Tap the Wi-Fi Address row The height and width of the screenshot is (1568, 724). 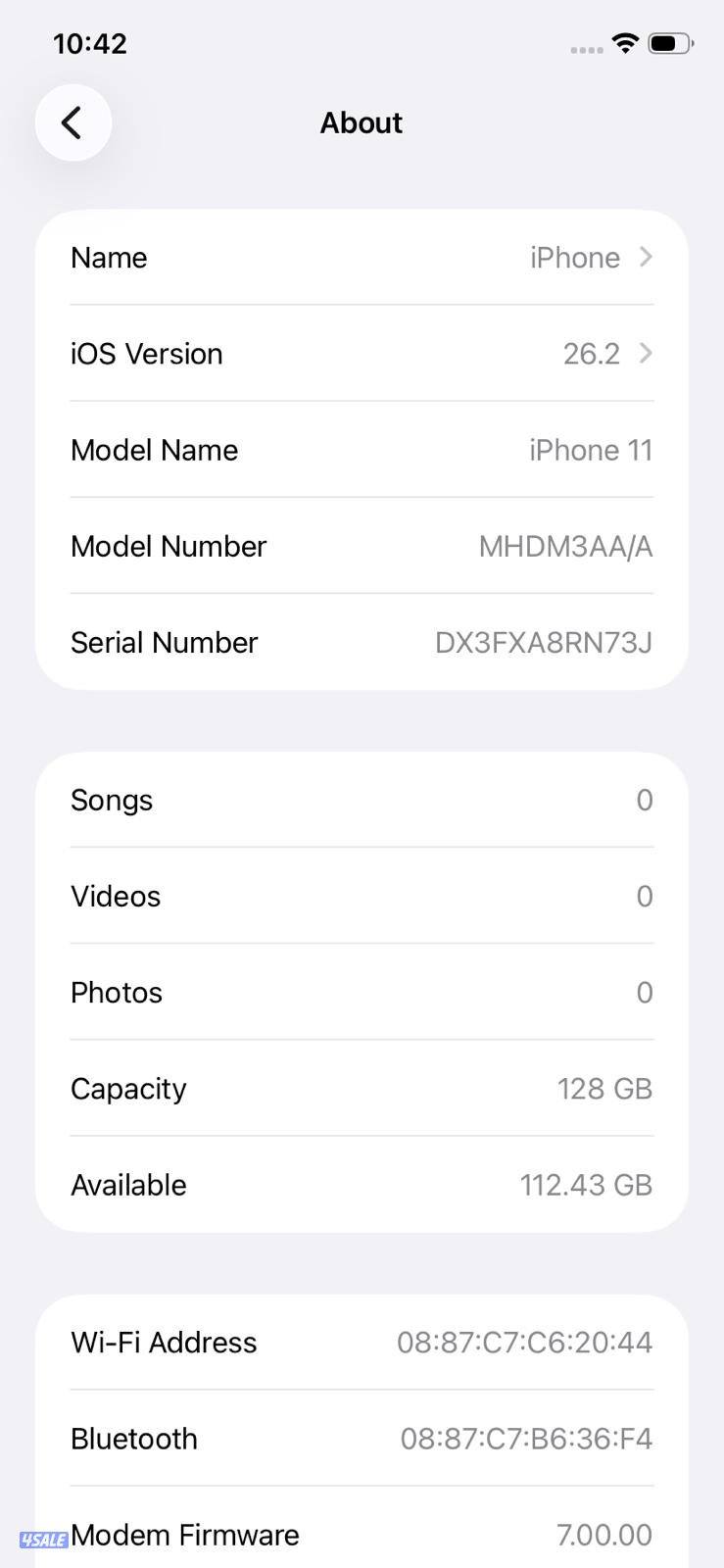(x=362, y=1343)
